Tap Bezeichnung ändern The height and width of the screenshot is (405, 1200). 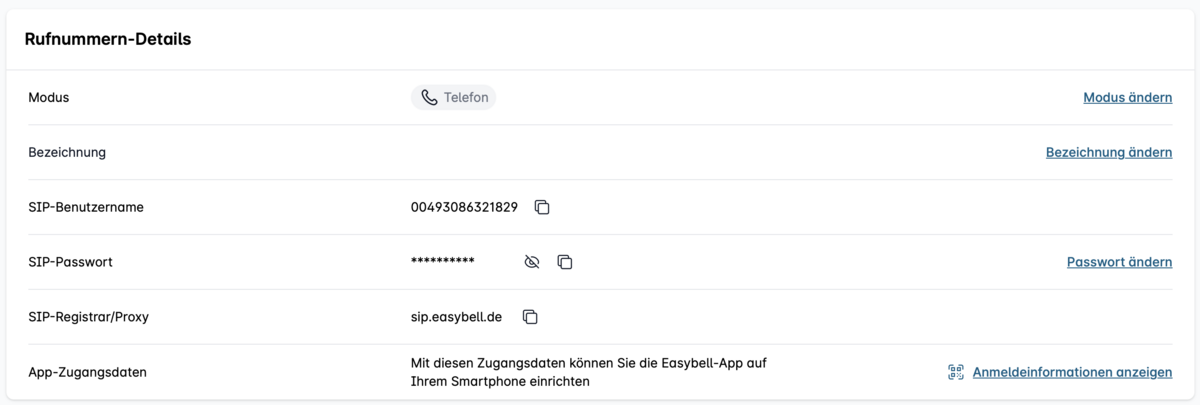(1108, 153)
